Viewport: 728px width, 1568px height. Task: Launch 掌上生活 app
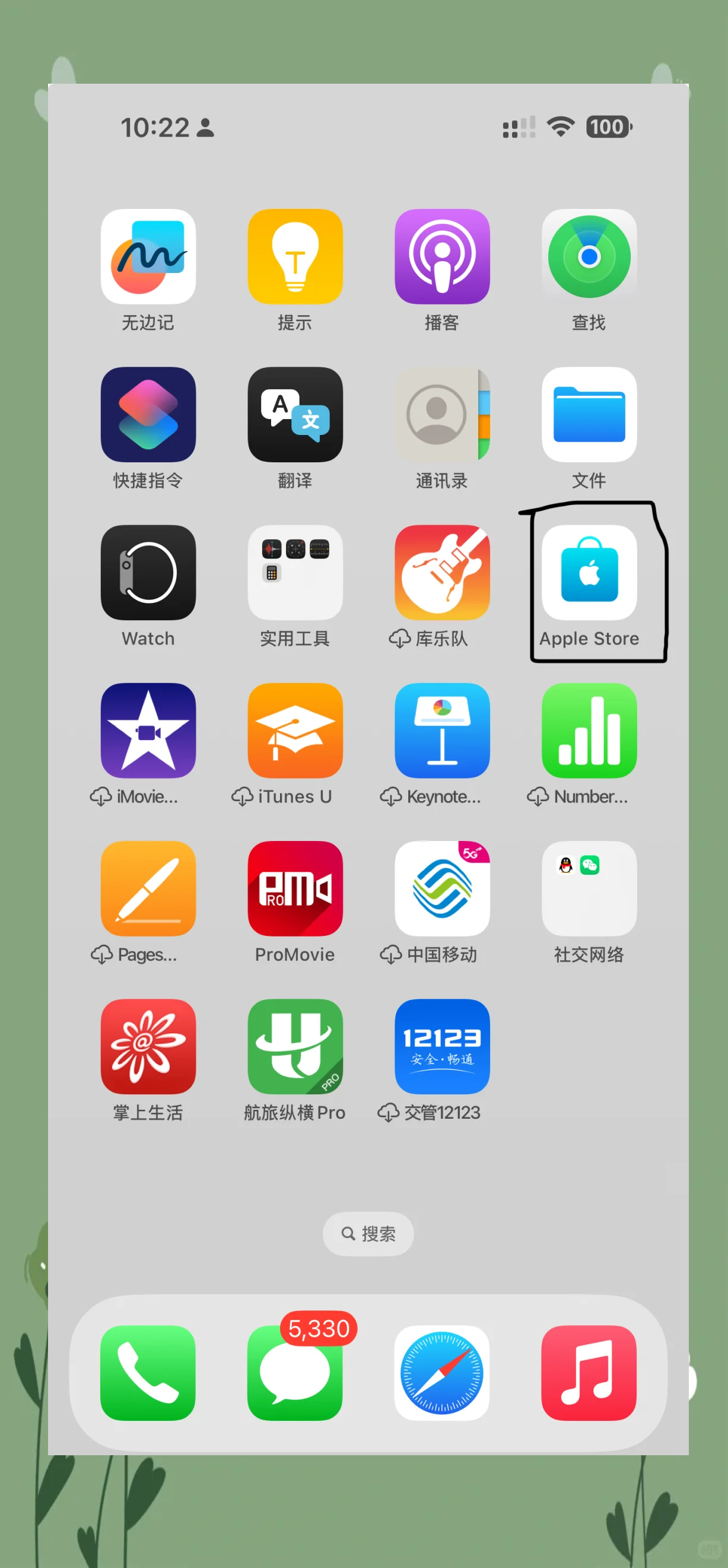(148, 1046)
